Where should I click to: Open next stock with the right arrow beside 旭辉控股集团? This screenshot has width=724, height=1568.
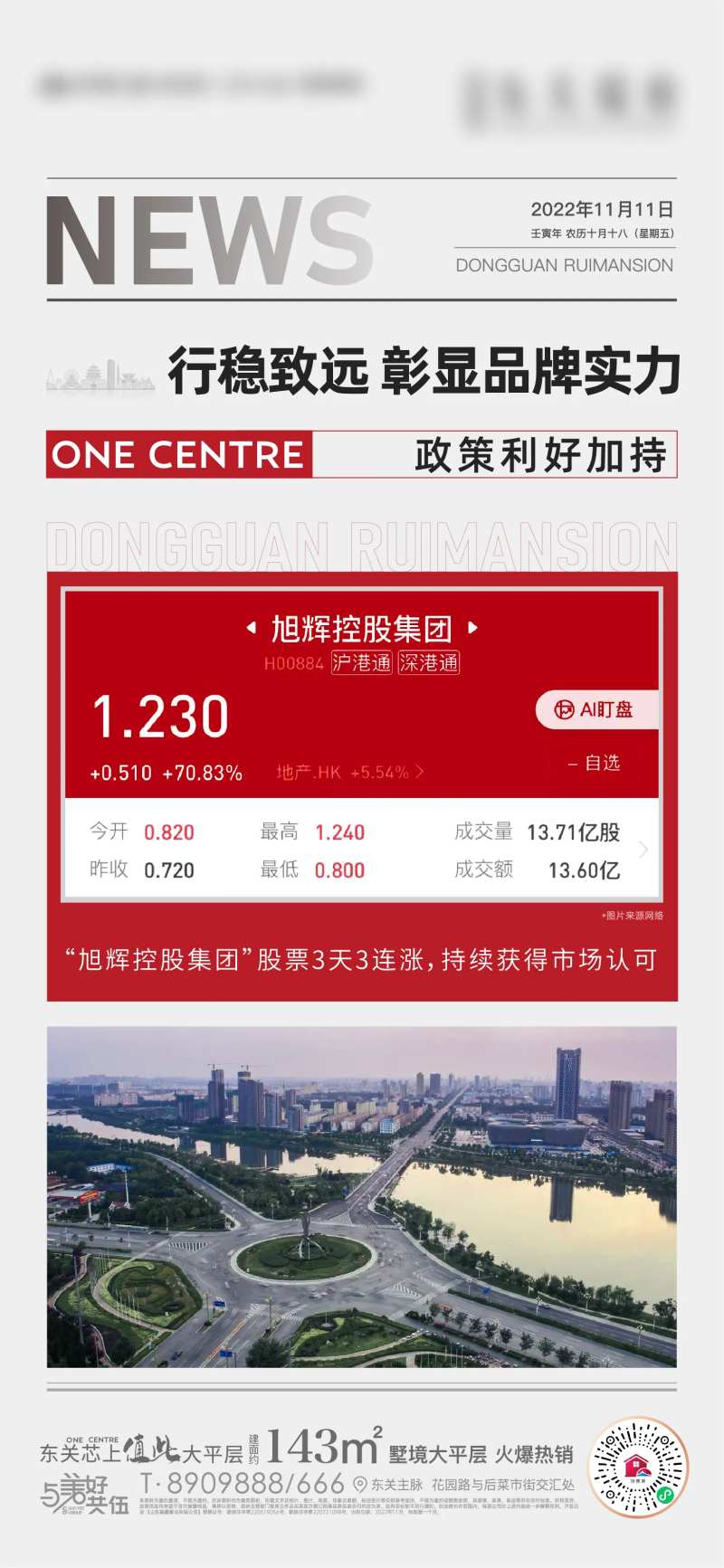click(473, 626)
